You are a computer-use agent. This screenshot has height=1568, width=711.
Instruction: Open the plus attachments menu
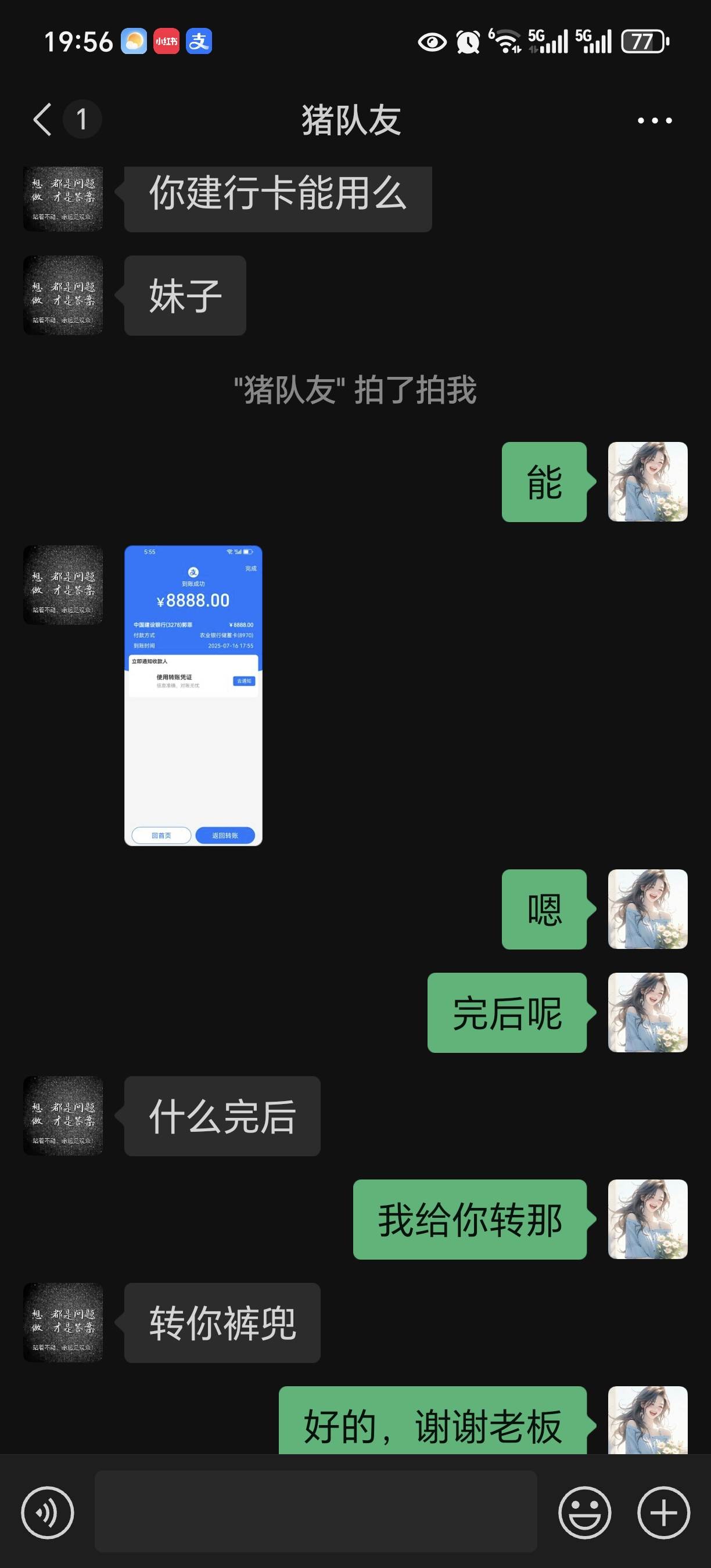(x=663, y=1512)
